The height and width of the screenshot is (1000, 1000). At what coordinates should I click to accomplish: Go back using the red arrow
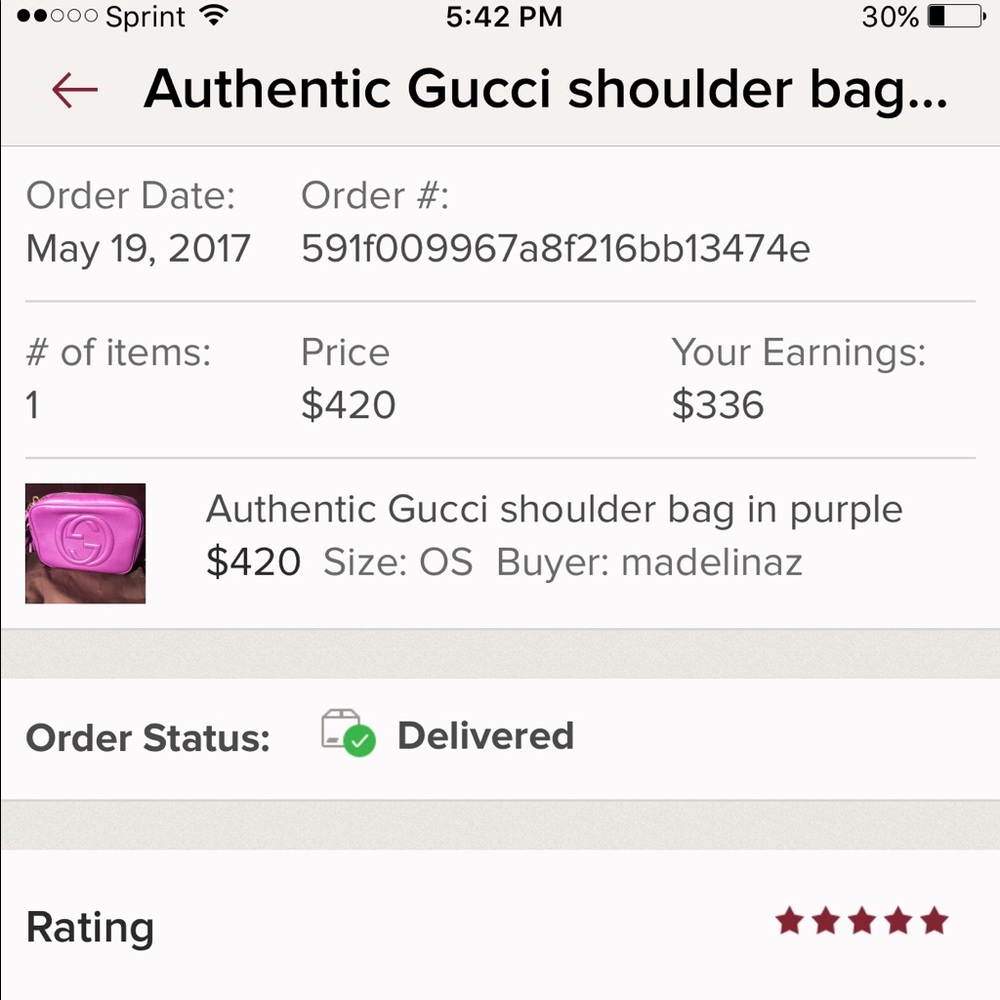coord(75,90)
